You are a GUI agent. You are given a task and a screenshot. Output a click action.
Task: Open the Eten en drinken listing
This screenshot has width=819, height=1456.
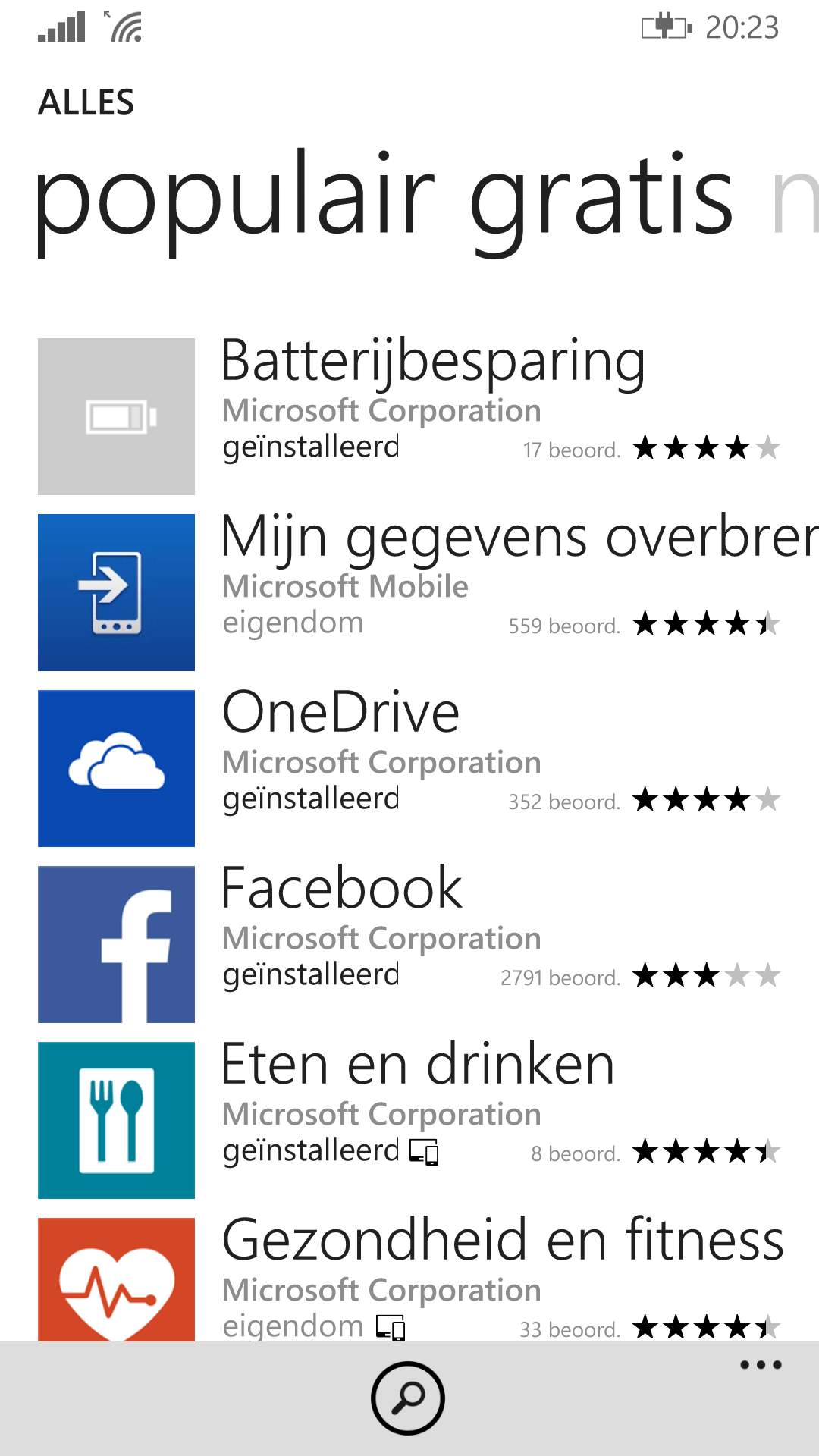click(409, 1120)
